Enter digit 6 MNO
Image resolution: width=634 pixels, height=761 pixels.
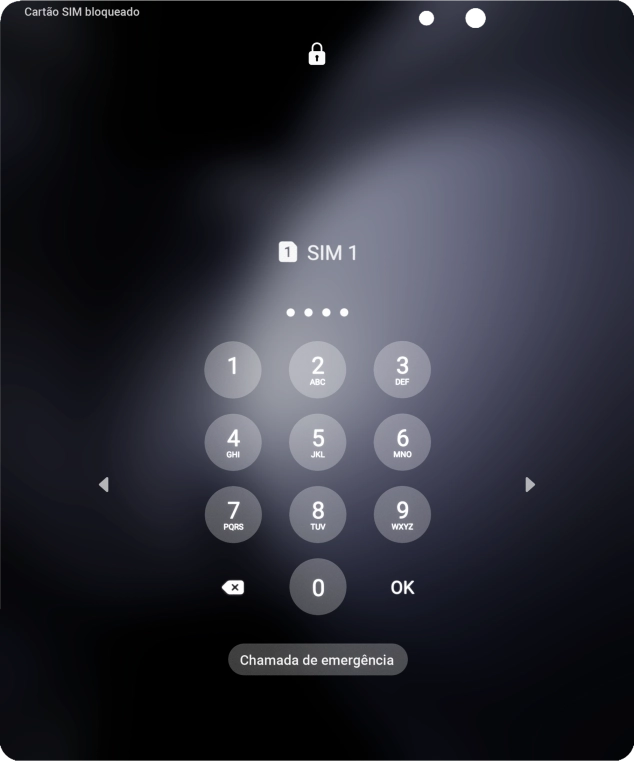[x=402, y=442]
